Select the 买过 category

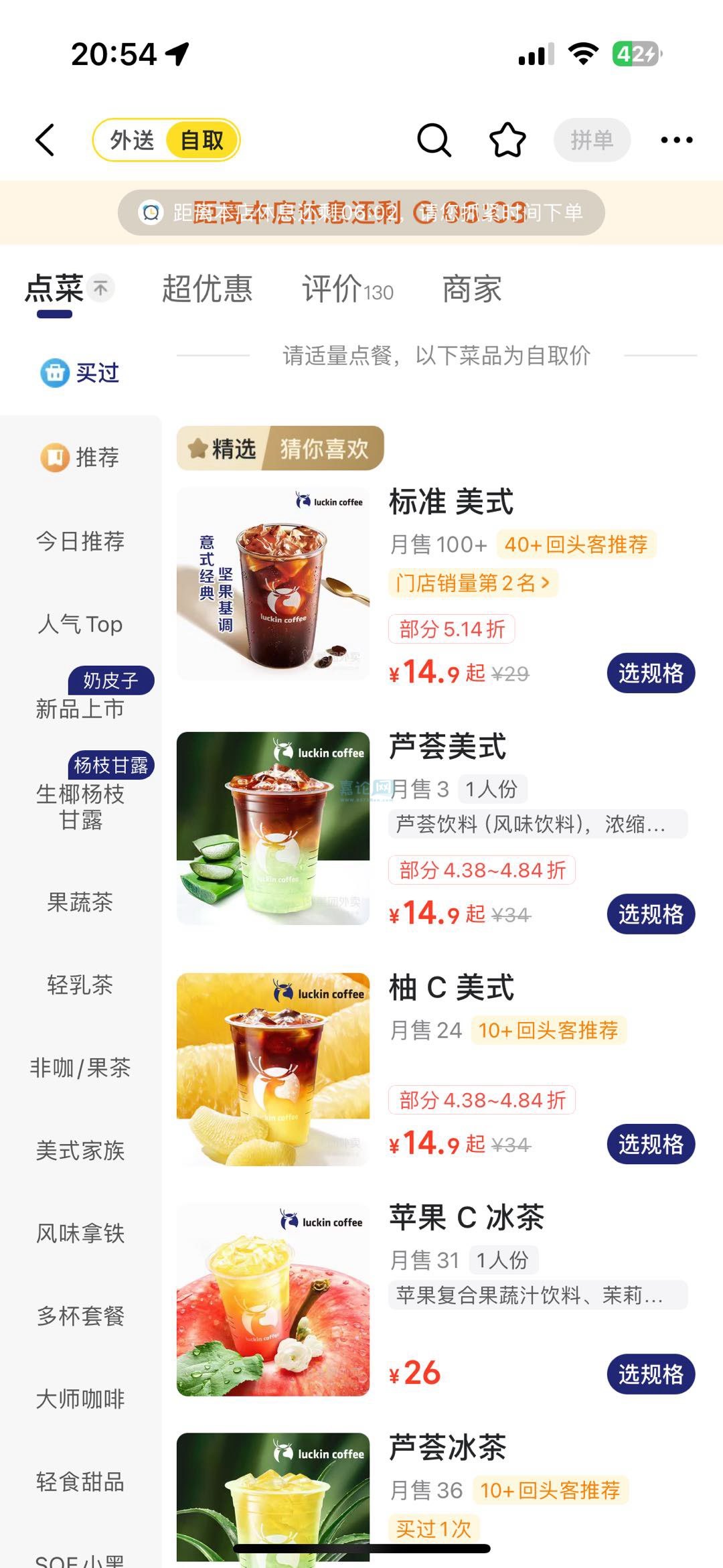(x=80, y=372)
